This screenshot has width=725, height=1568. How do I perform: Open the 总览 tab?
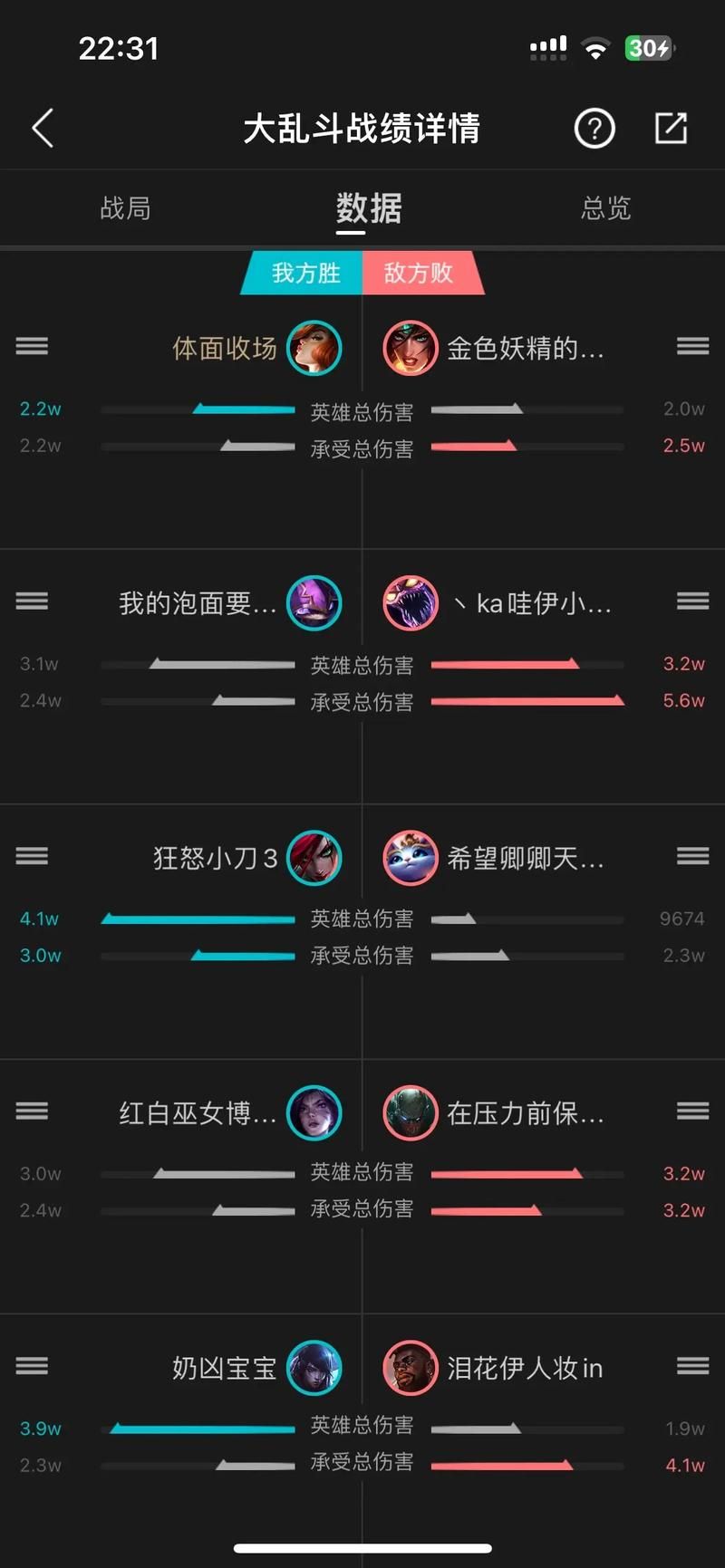pyautogui.click(x=605, y=208)
